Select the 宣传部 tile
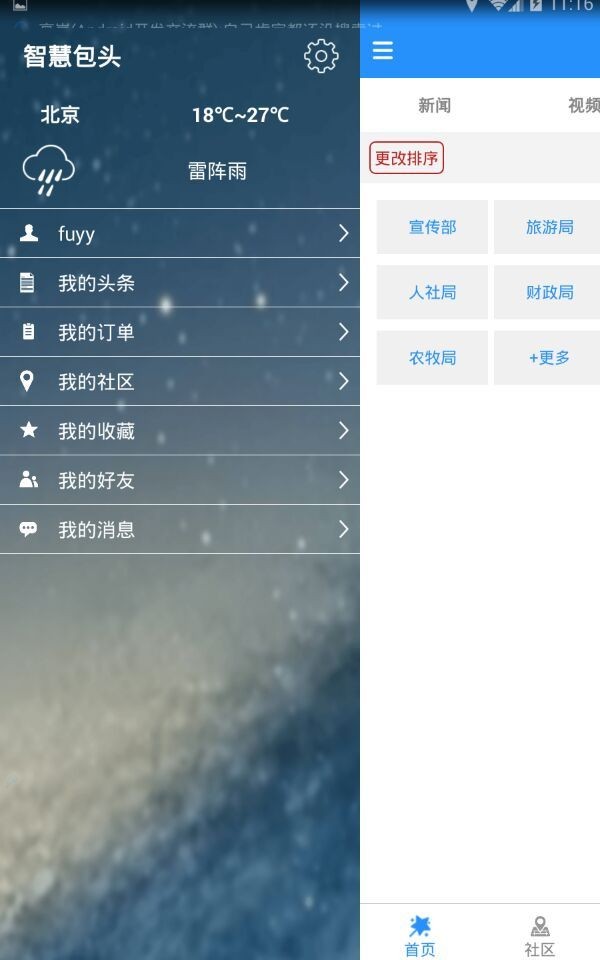 tap(432, 227)
